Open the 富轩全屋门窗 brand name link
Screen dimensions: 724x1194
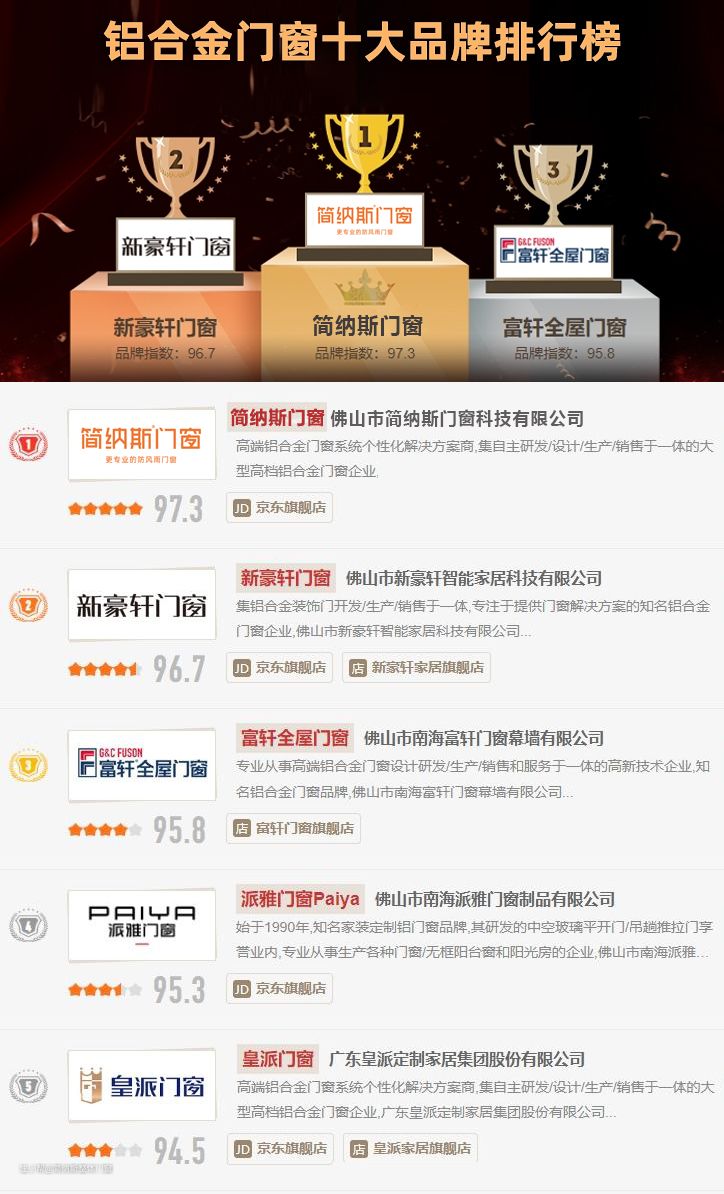(x=295, y=738)
